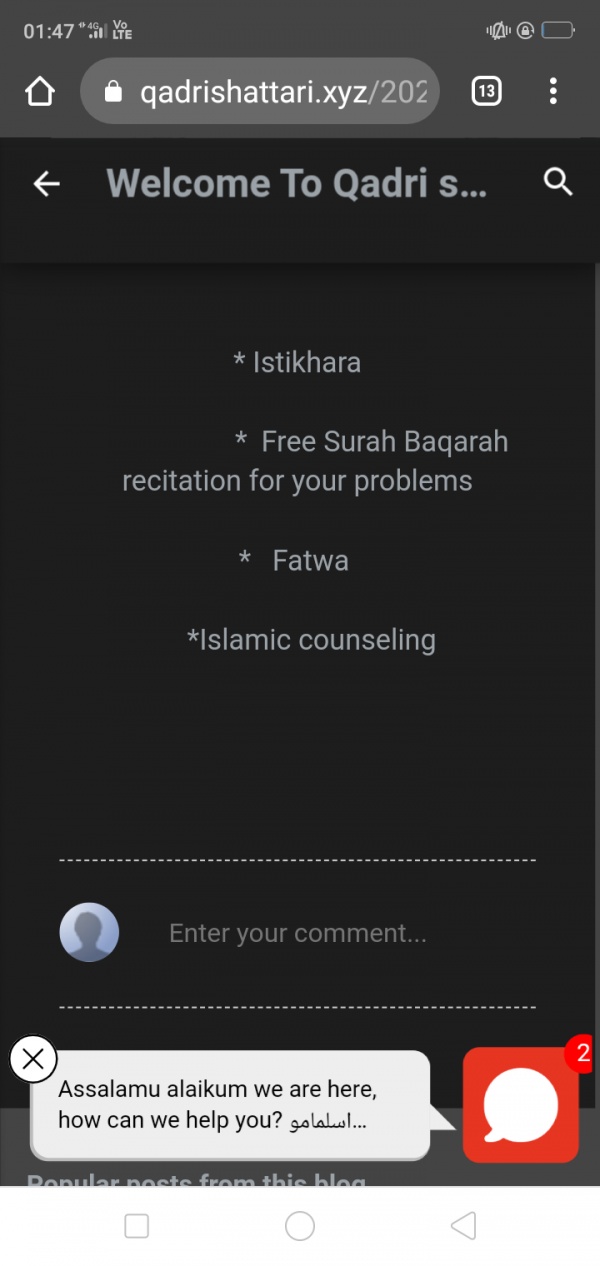
Task: Open the blog search icon
Action: click(557, 182)
